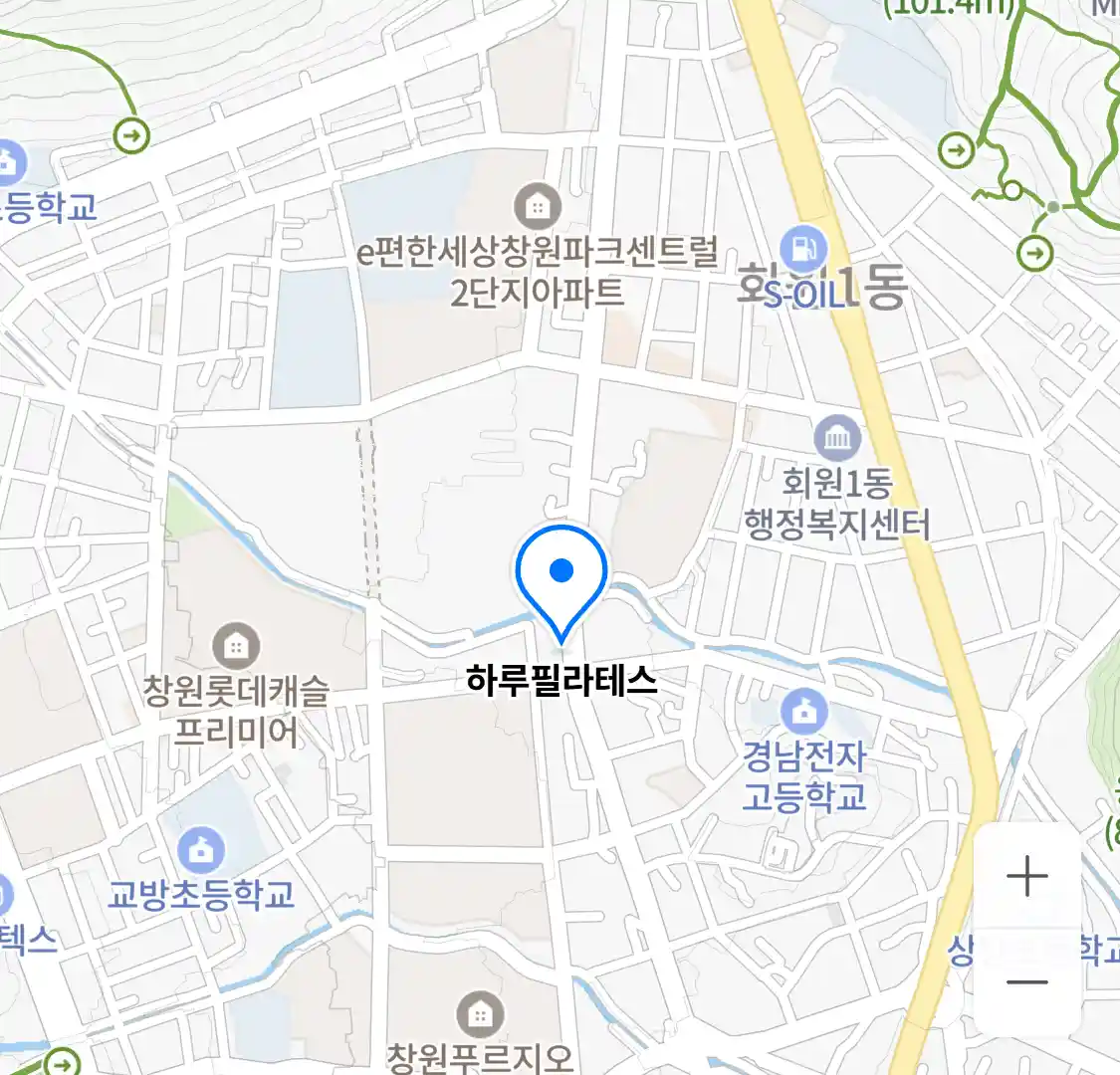Select the 경남전자고등학교 school marker
Viewport: 1120px width, 1075px height.
tap(804, 710)
